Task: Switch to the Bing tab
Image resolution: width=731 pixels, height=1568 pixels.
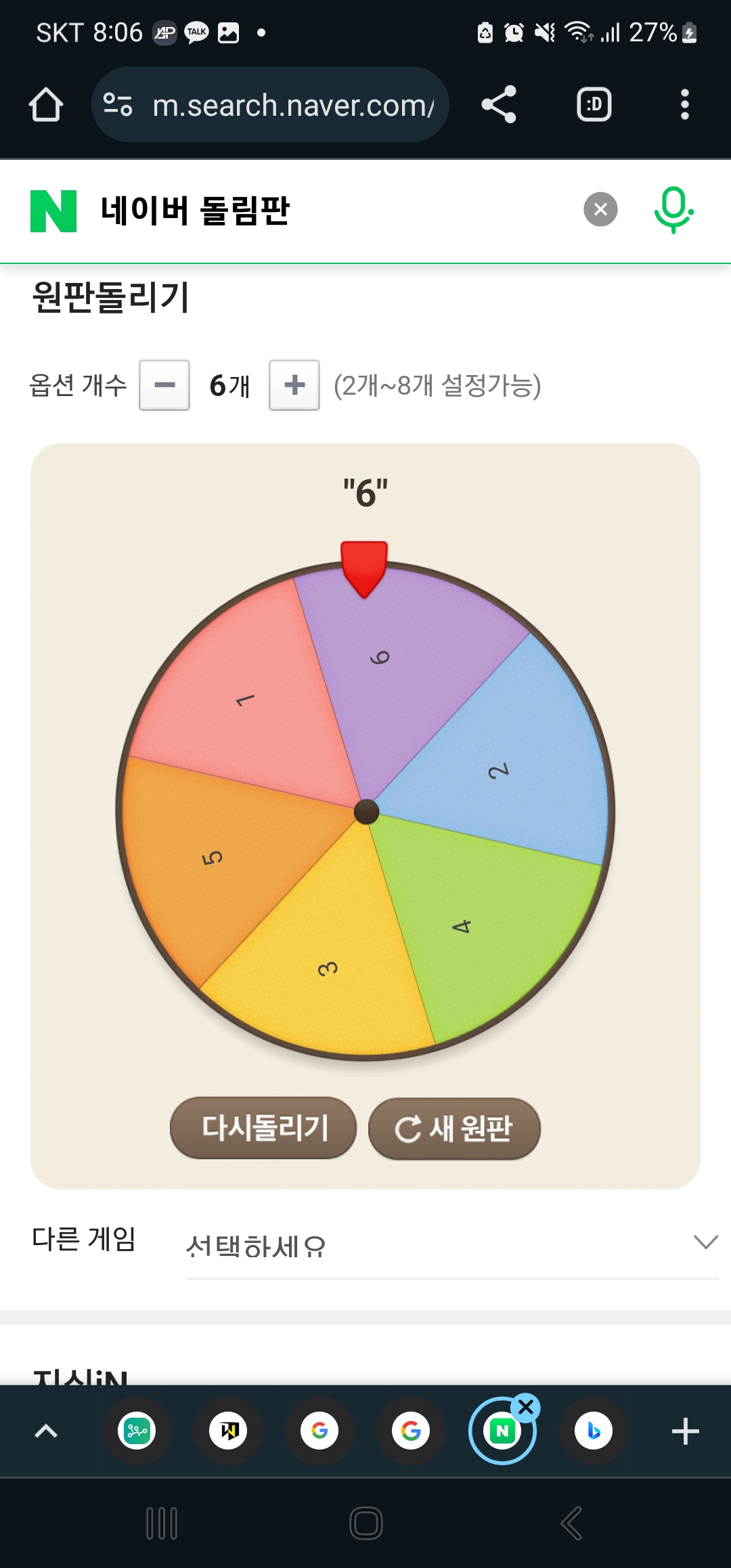Action: coord(594,1431)
